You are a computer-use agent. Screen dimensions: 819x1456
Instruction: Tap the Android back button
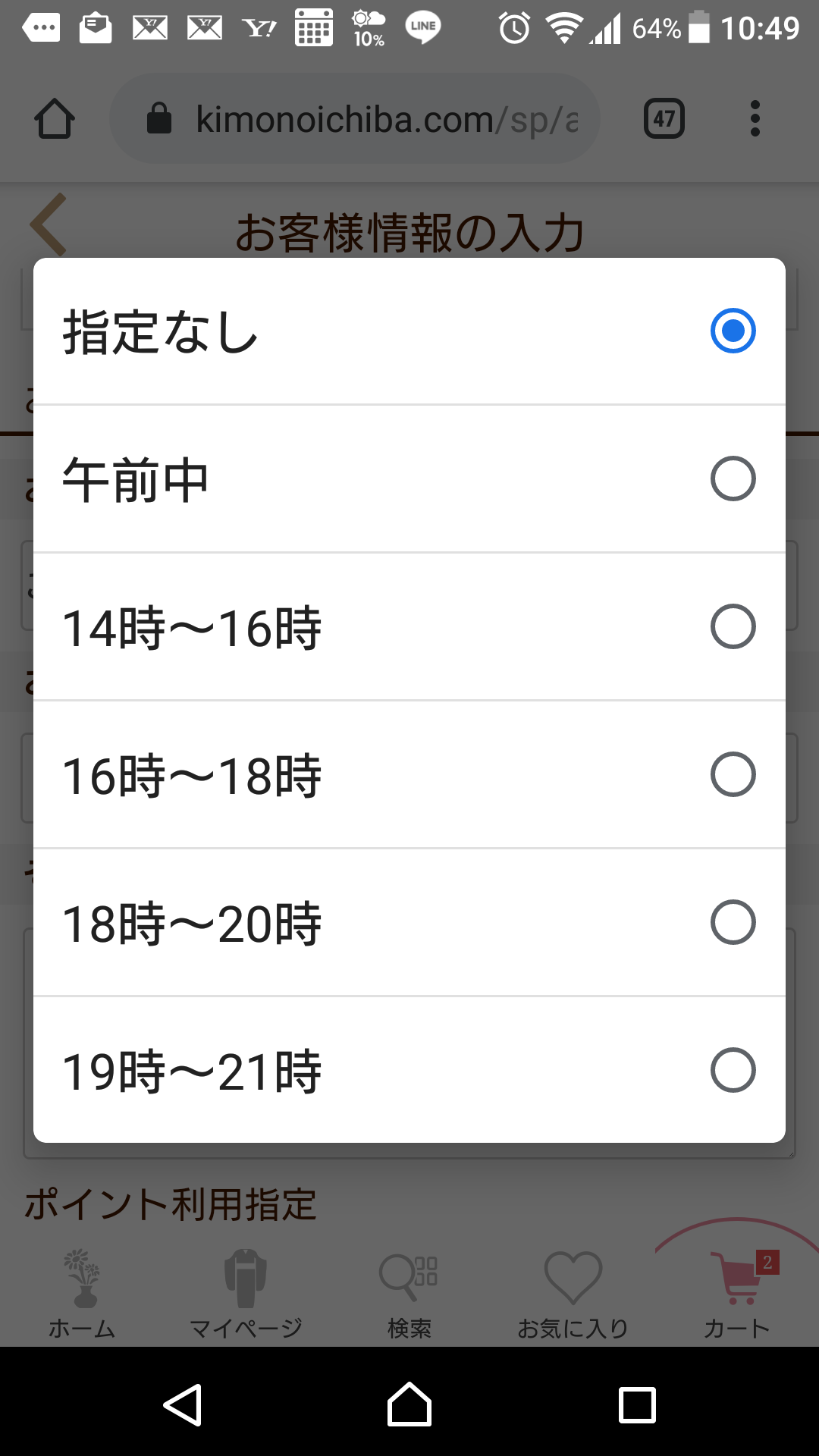[x=183, y=1405]
